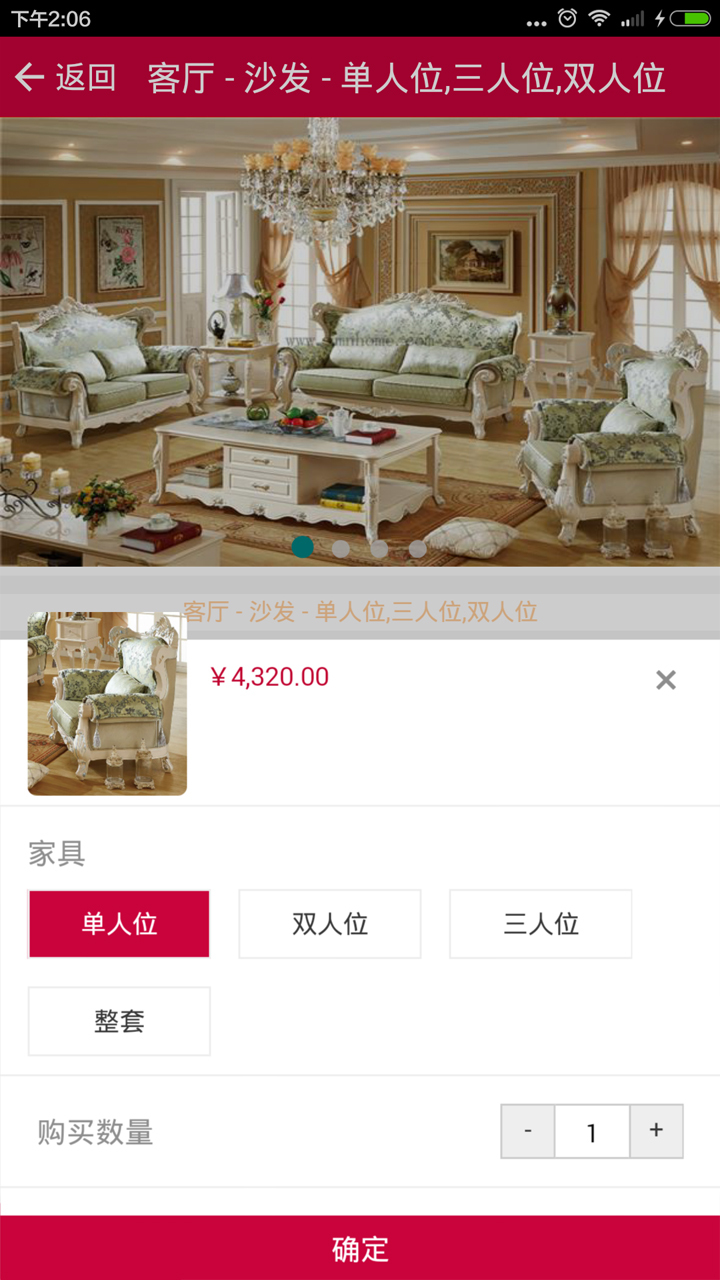Increase purchase quantity with plus button
Viewport: 720px width, 1280px height.
tap(656, 1131)
